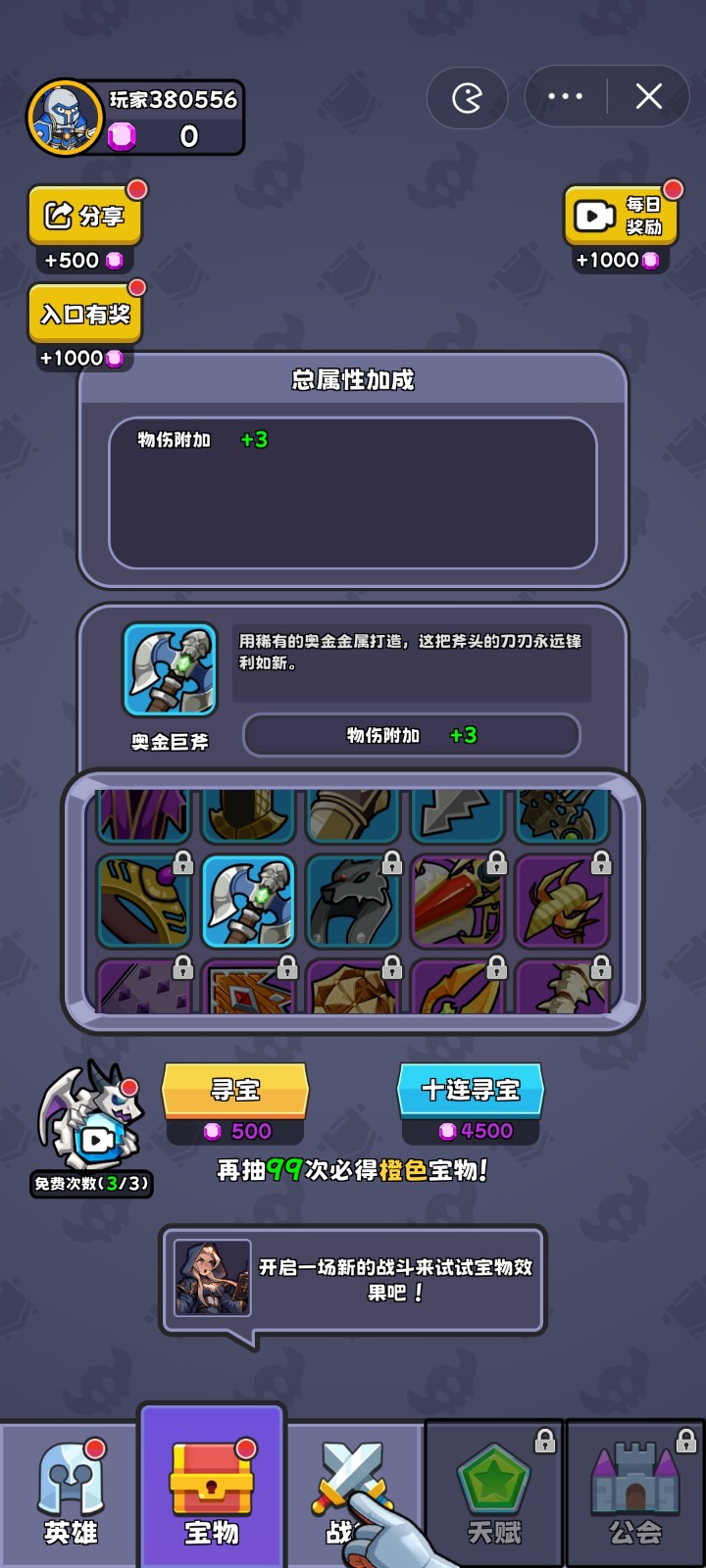This screenshot has height=1568, width=706.
Task: Tap 寻宝 single treasure draw for 500
Action: click(235, 1090)
